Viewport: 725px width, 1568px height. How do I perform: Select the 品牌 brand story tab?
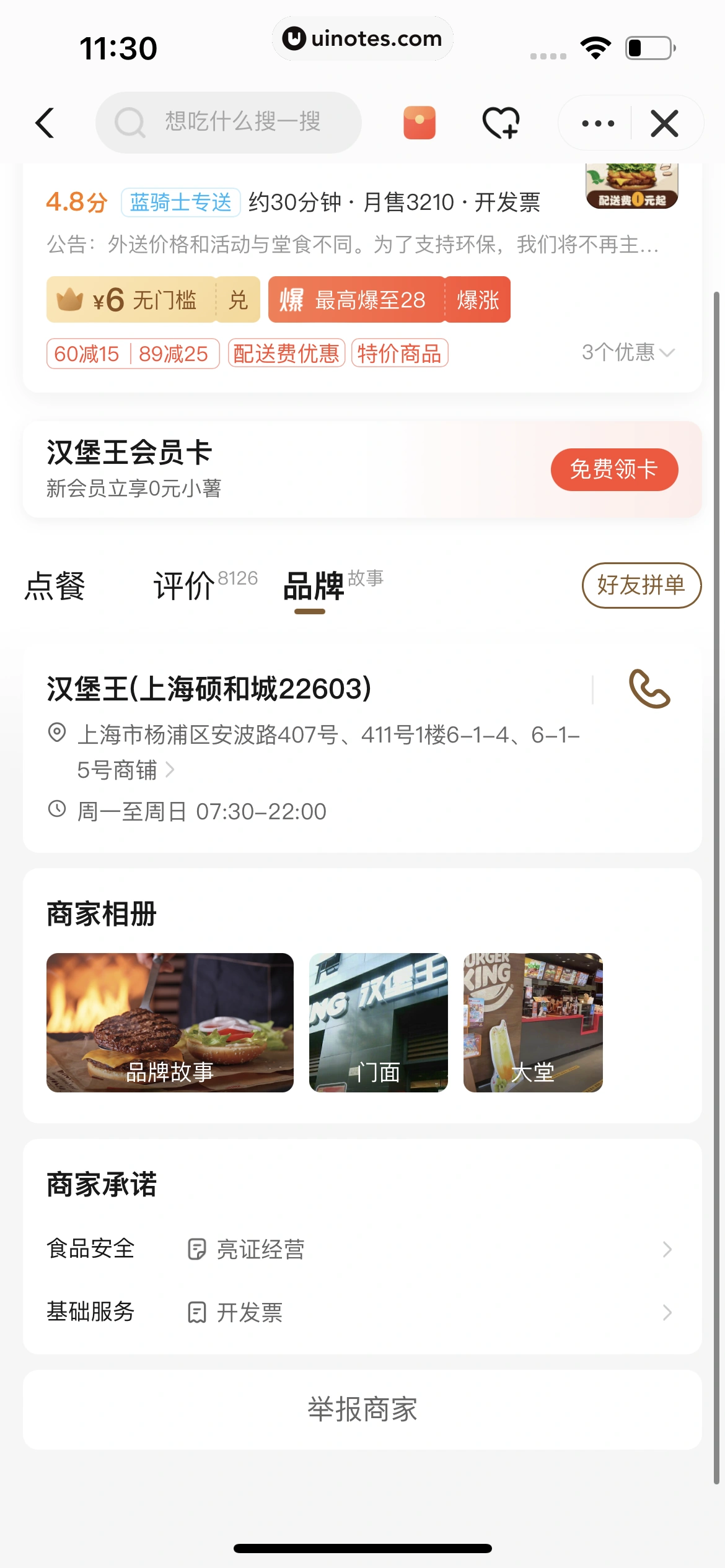pos(314,586)
